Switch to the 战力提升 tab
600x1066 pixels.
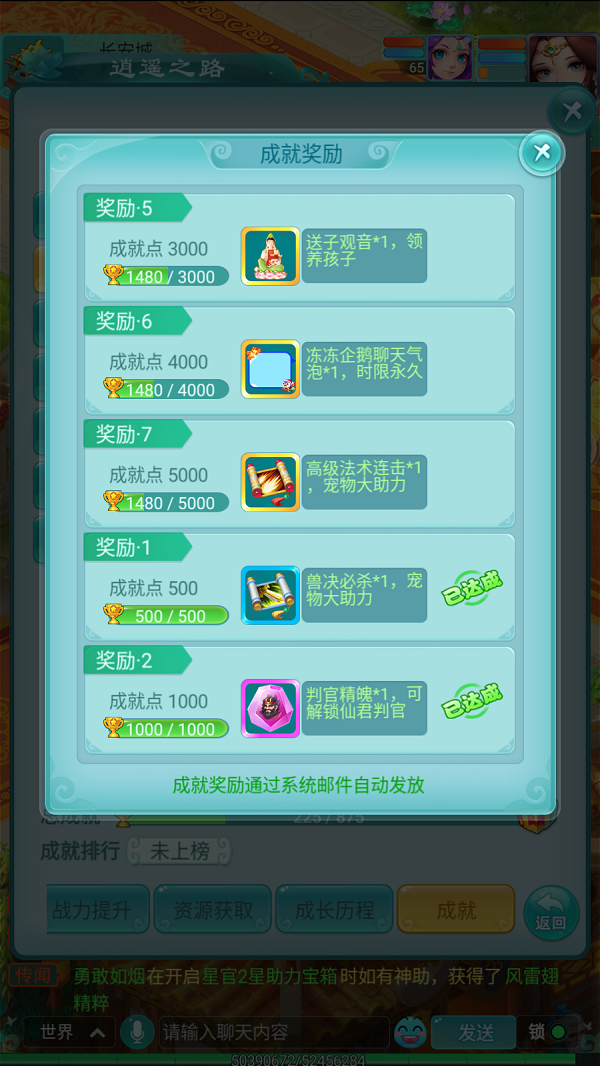pos(97,910)
